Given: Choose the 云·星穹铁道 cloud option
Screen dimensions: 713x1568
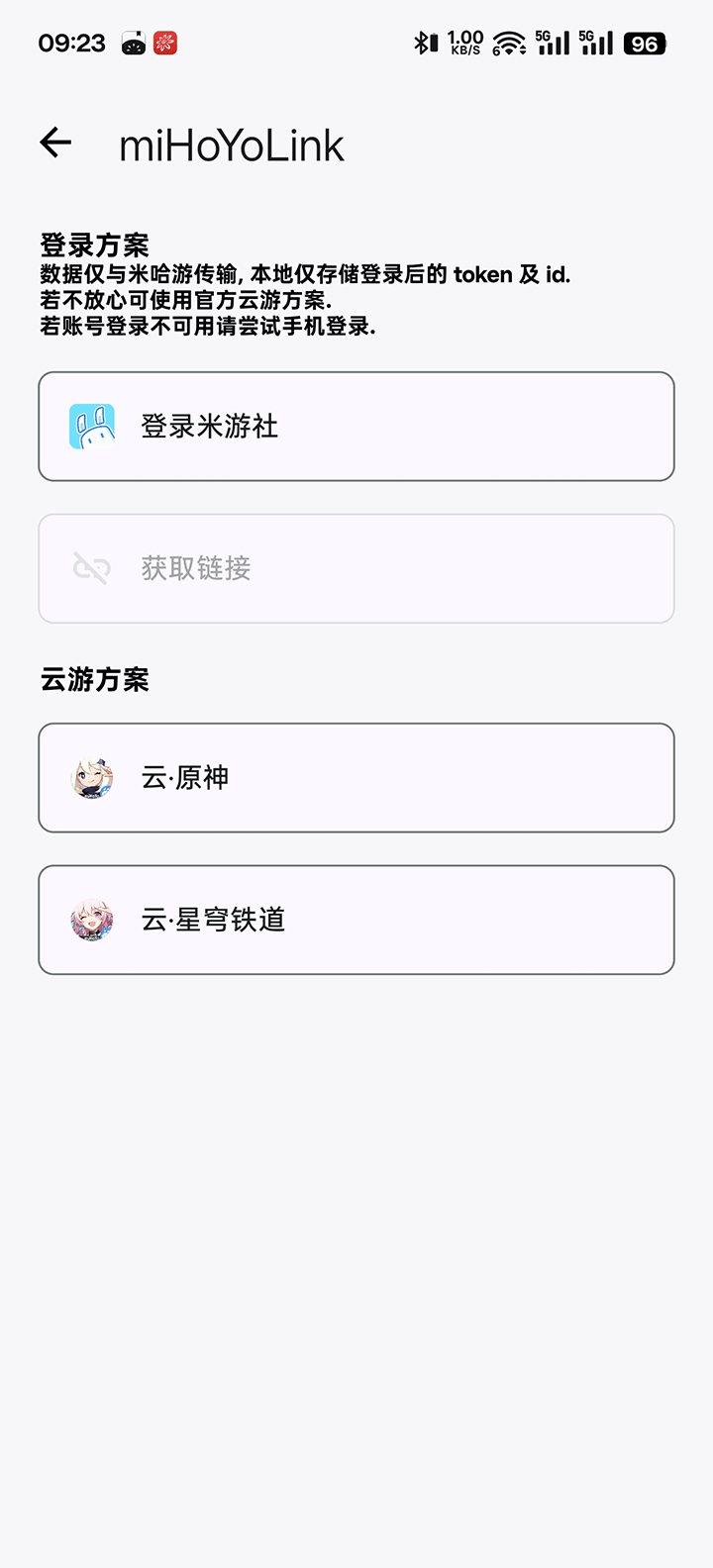Looking at the screenshot, I should coord(356,920).
